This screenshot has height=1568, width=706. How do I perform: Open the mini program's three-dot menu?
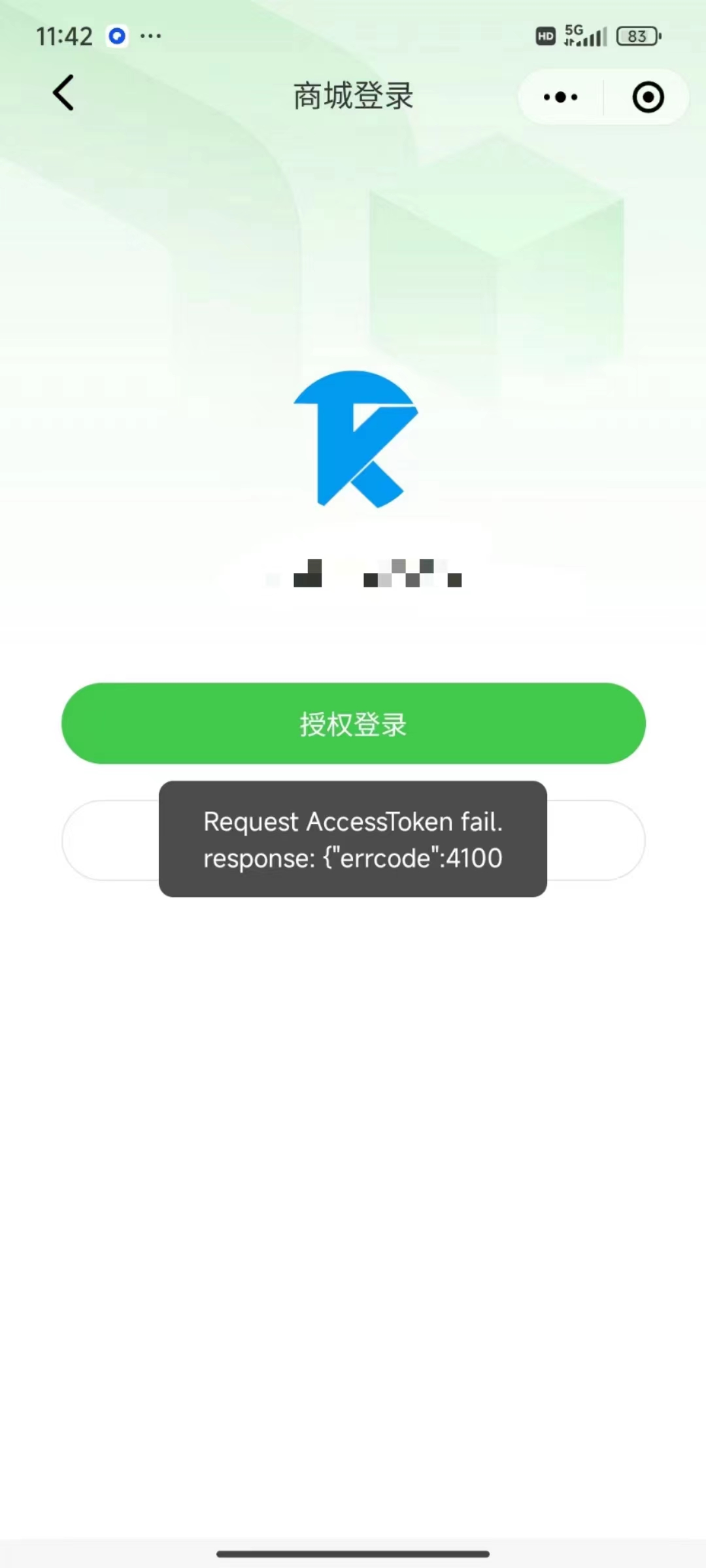561,97
